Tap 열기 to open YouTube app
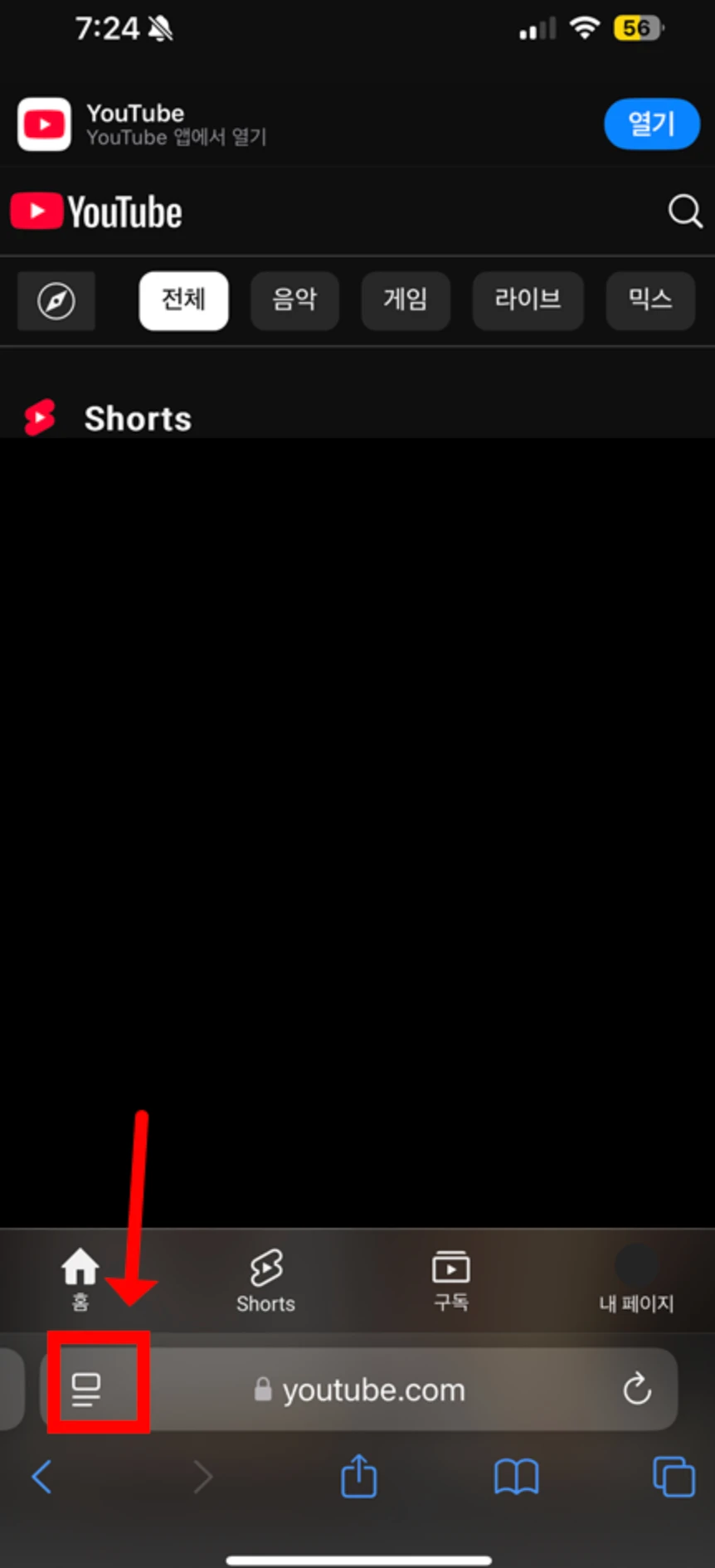Screen dimensions: 715x1568 (x=652, y=124)
